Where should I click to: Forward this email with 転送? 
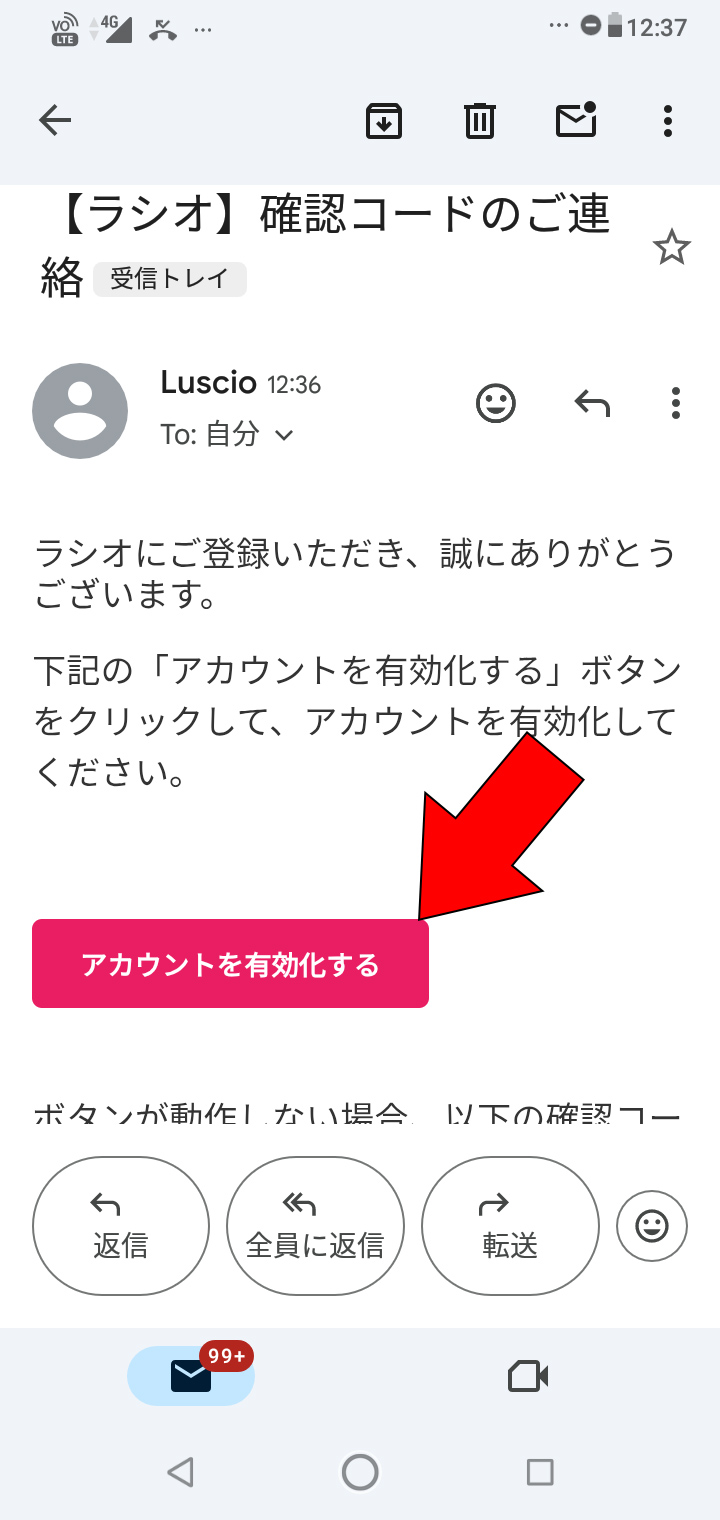(x=510, y=1226)
